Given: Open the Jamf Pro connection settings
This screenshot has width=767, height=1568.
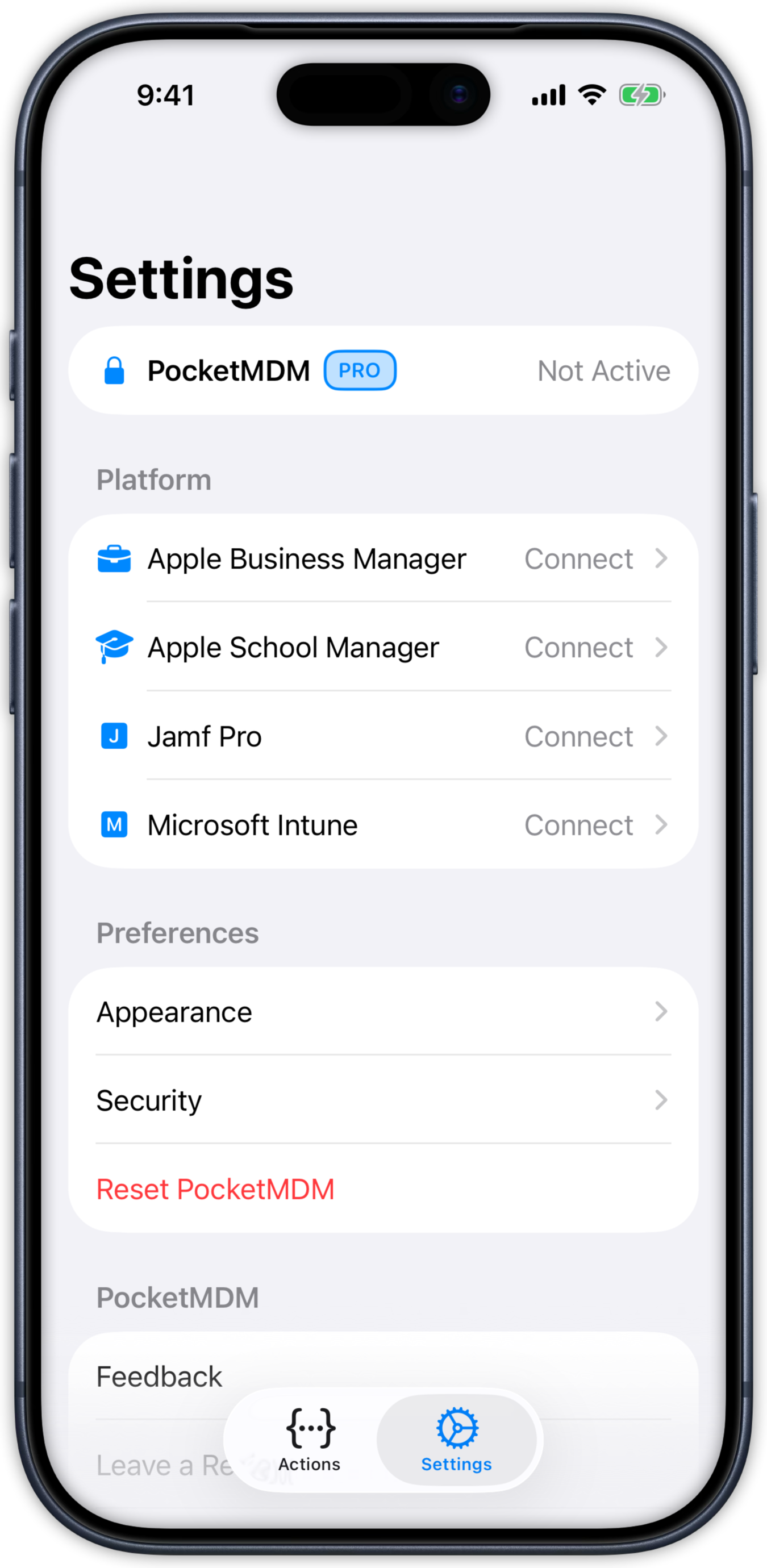Looking at the screenshot, I should (x=383, y=736).
